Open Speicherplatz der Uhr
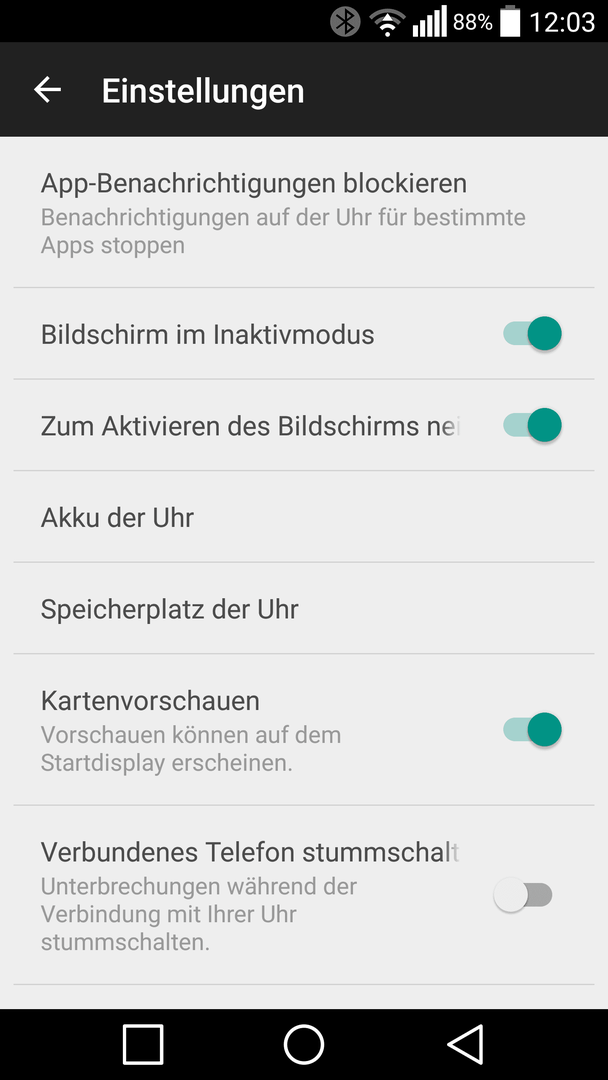The height and width of the screenshot is (1080, 608). click(304, 609)
